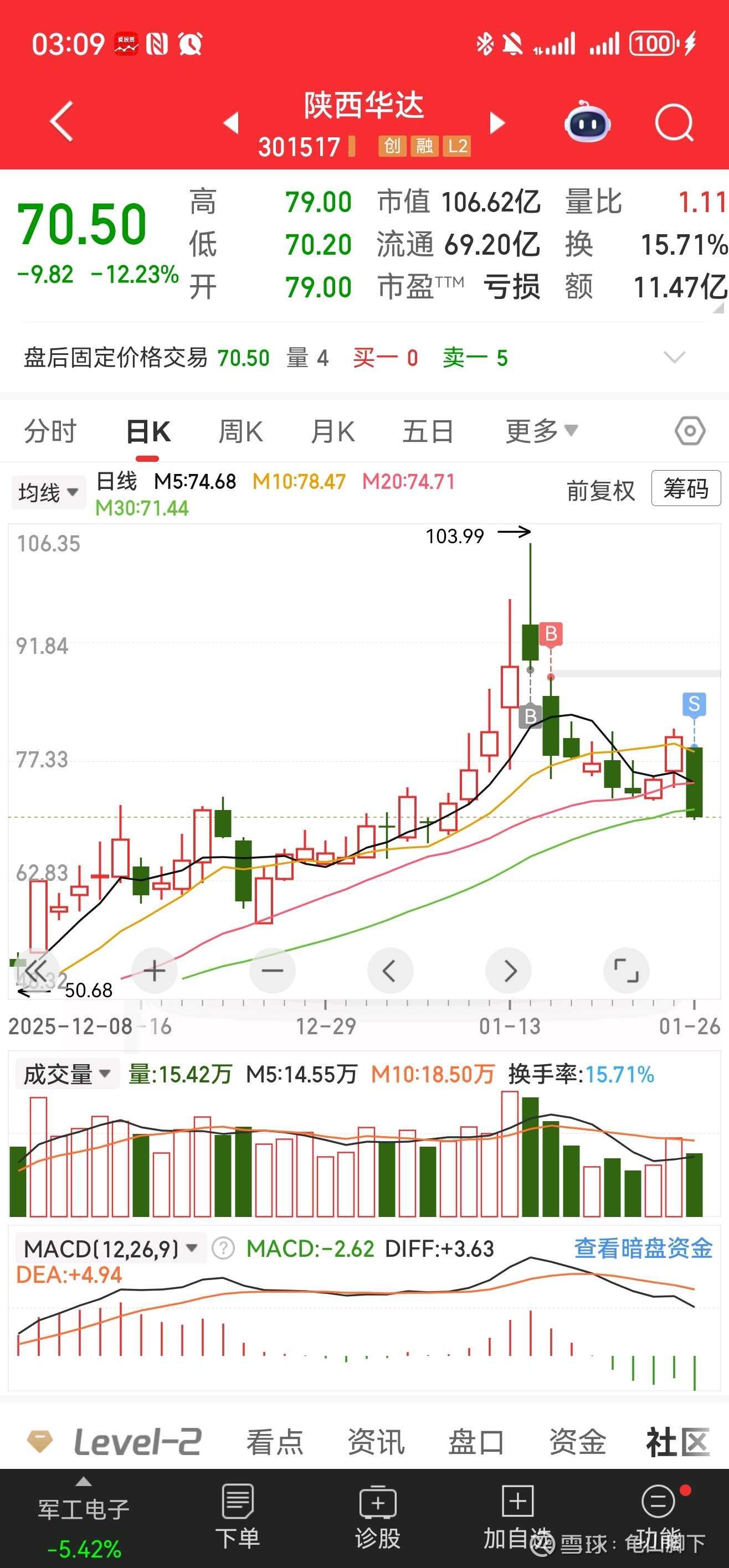Viewport: 729px width, 1568px height.
Task: Open the search magnifier
Action: 674,123
